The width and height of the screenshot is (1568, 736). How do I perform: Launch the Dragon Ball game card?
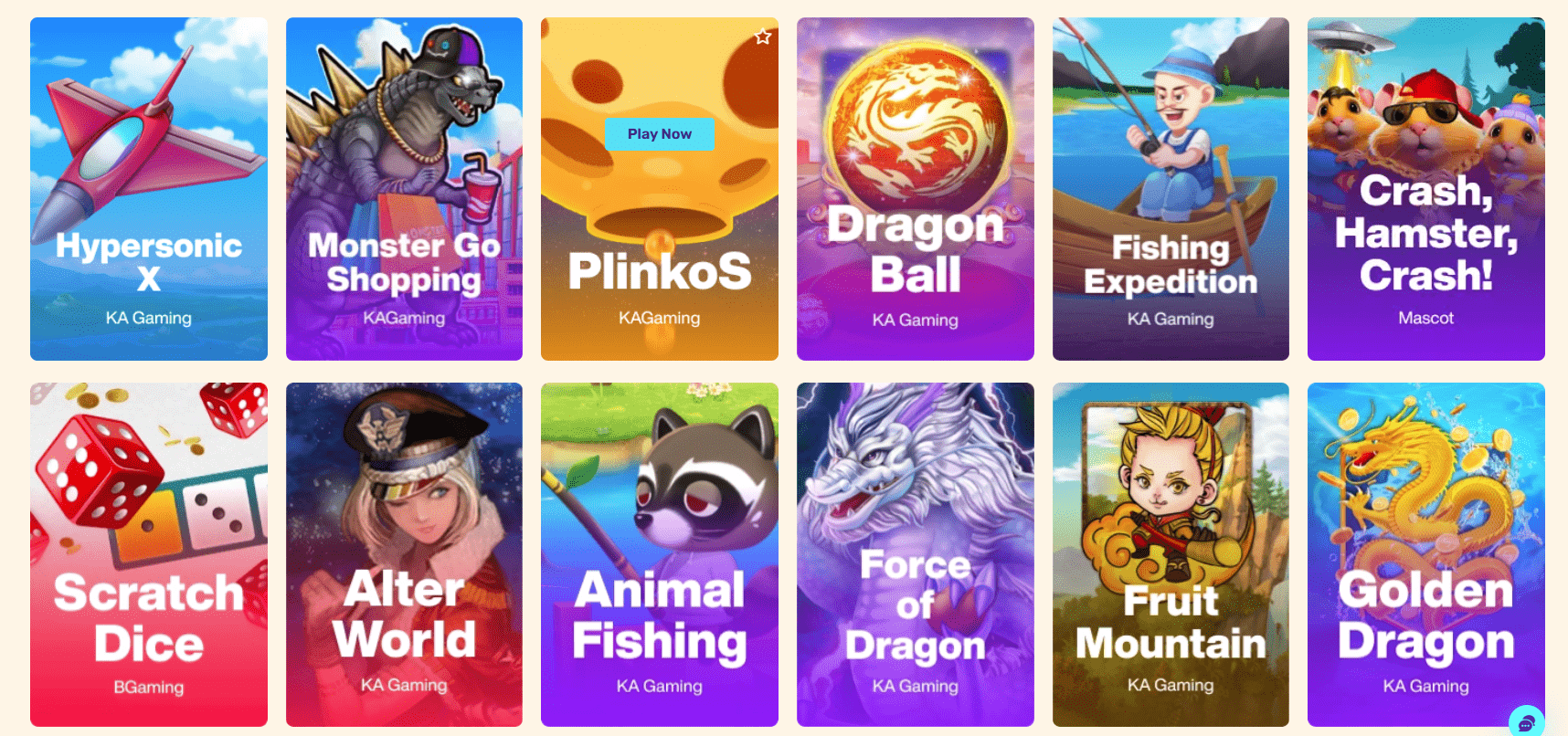(x=915, y=189)
